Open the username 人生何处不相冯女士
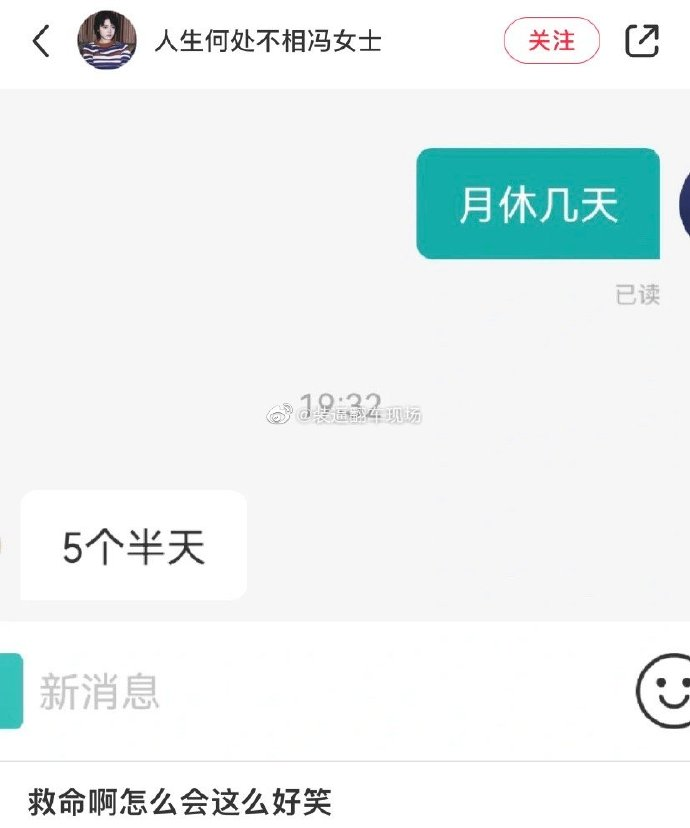This screenshot has width=690, height=828. tap(268, 41)
